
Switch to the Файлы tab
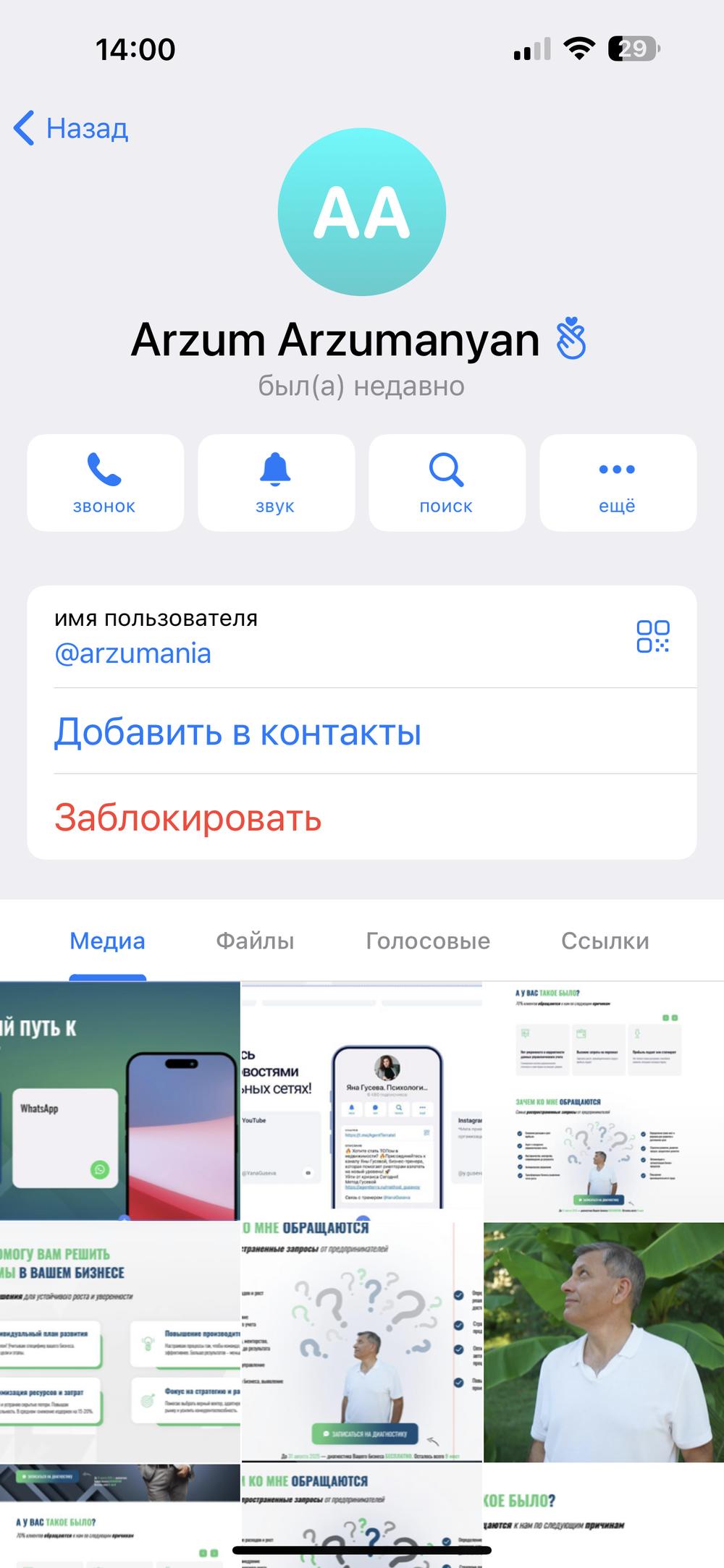click(x=255, y=941)
